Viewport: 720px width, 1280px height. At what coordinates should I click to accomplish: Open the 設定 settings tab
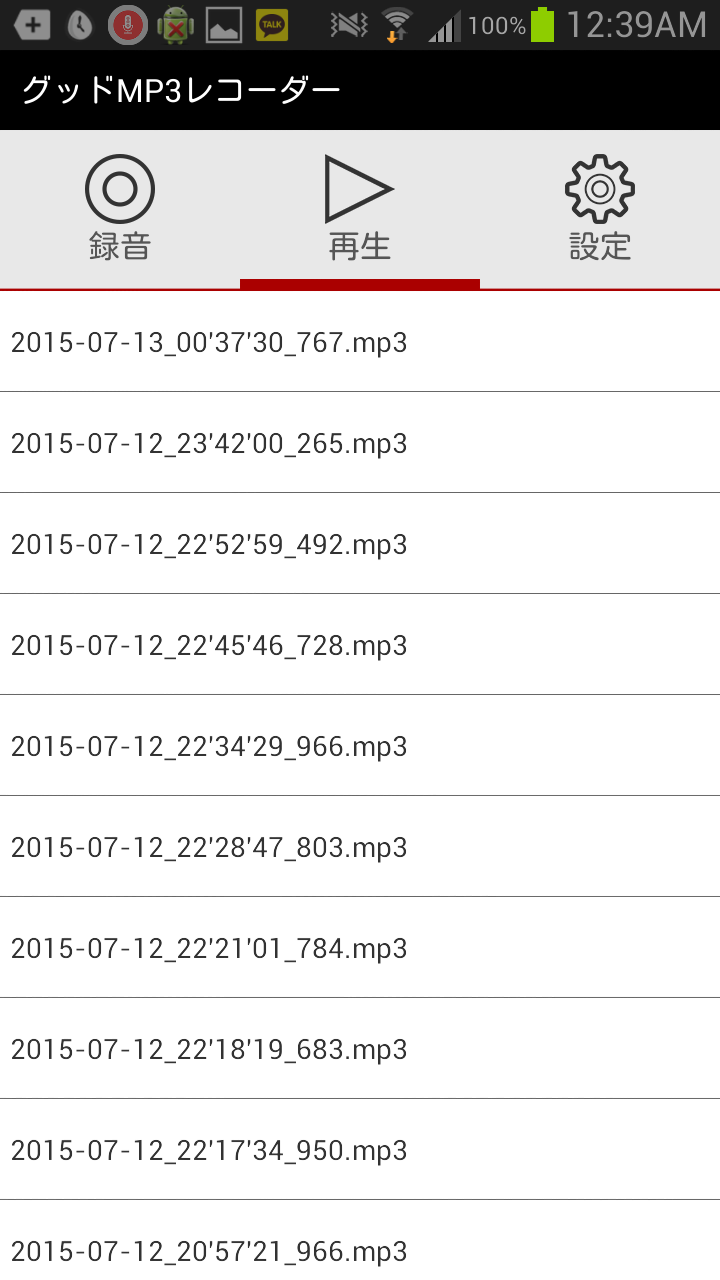pyautogui.click(x=600, y=209)
